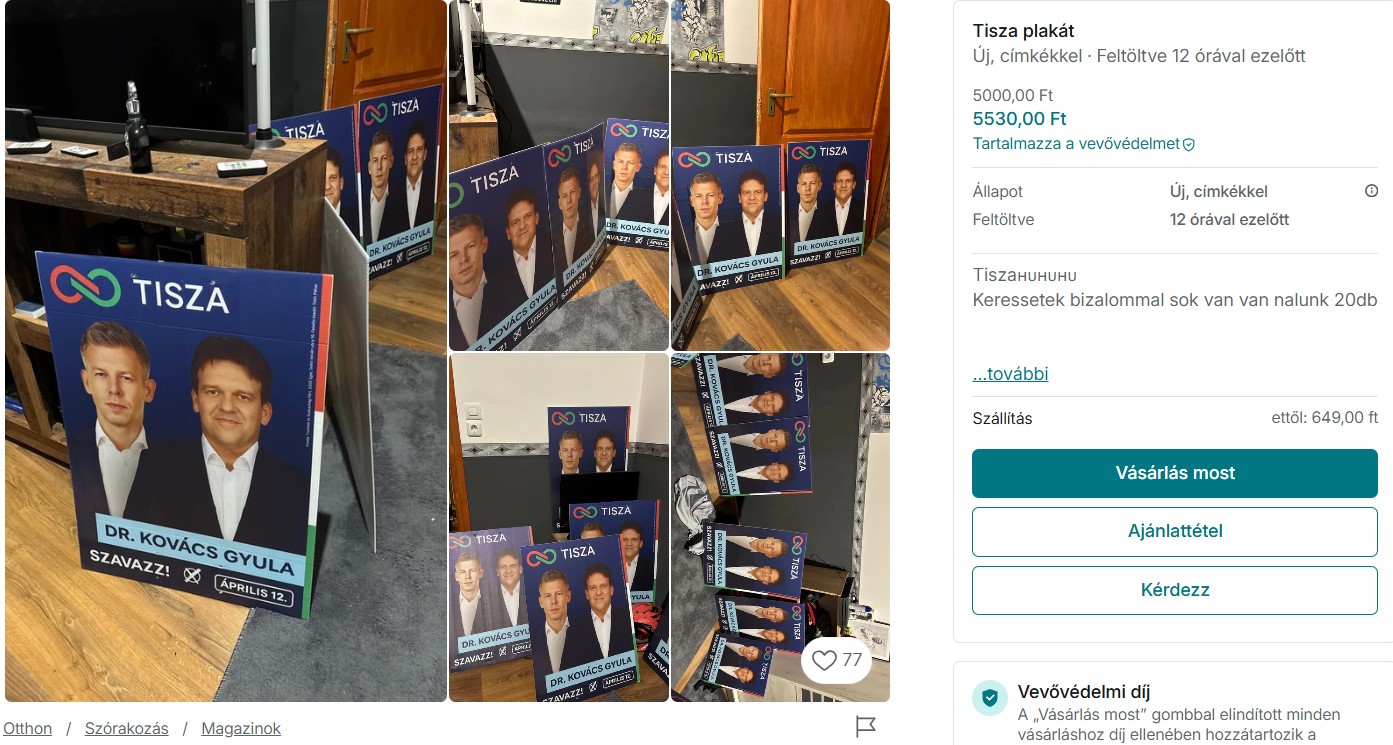The image size is (1393, 745).
Task: Go to the Szórakozás breadcrumb
Action: click(126, 728)
